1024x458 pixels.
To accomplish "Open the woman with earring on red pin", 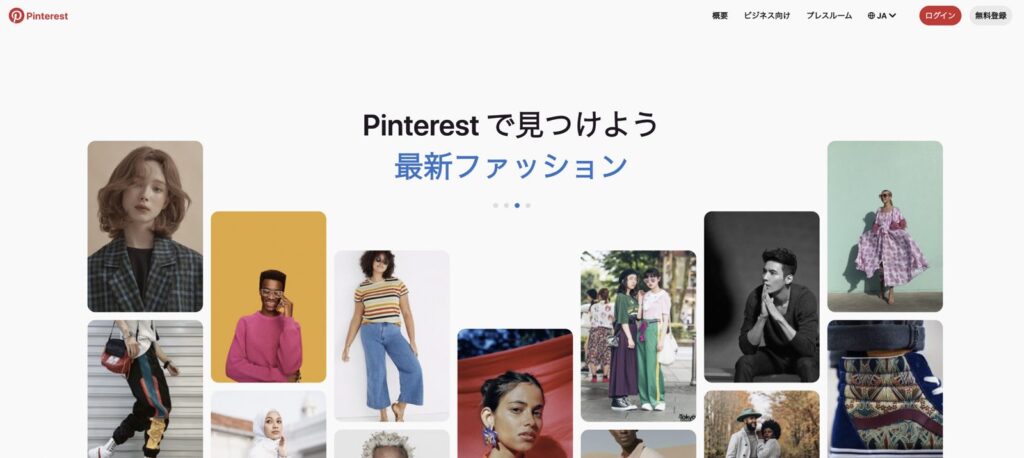I will click(x=515, y=393).
